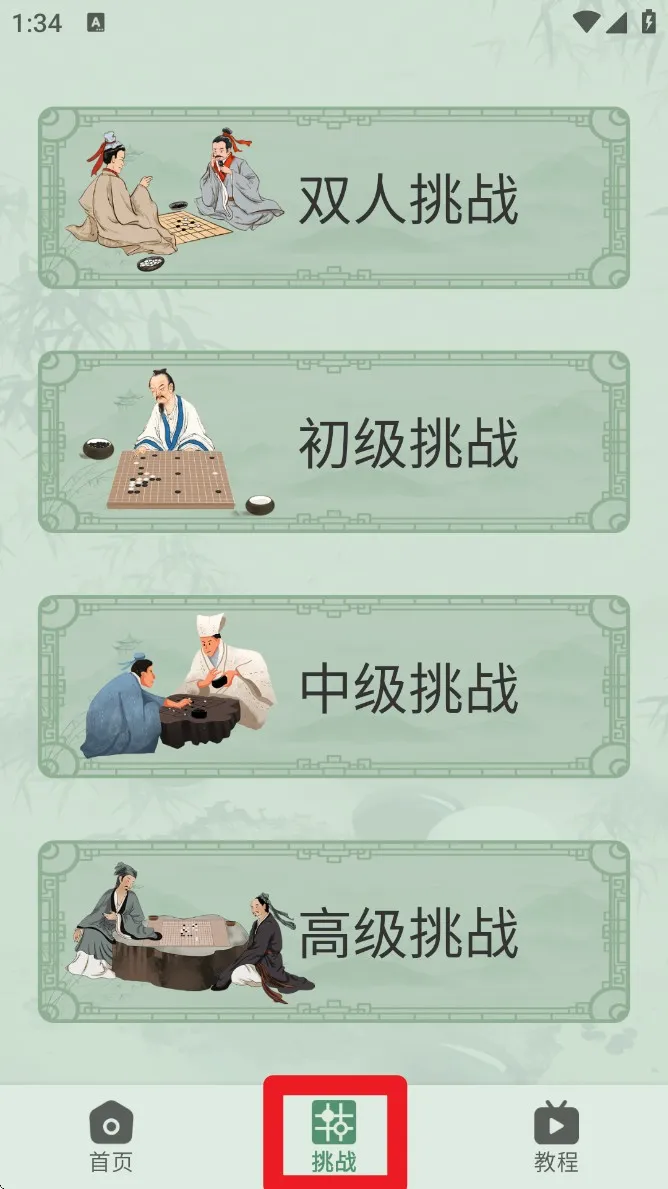Go to the 教程 tutorial tab

click(556, 1137)
